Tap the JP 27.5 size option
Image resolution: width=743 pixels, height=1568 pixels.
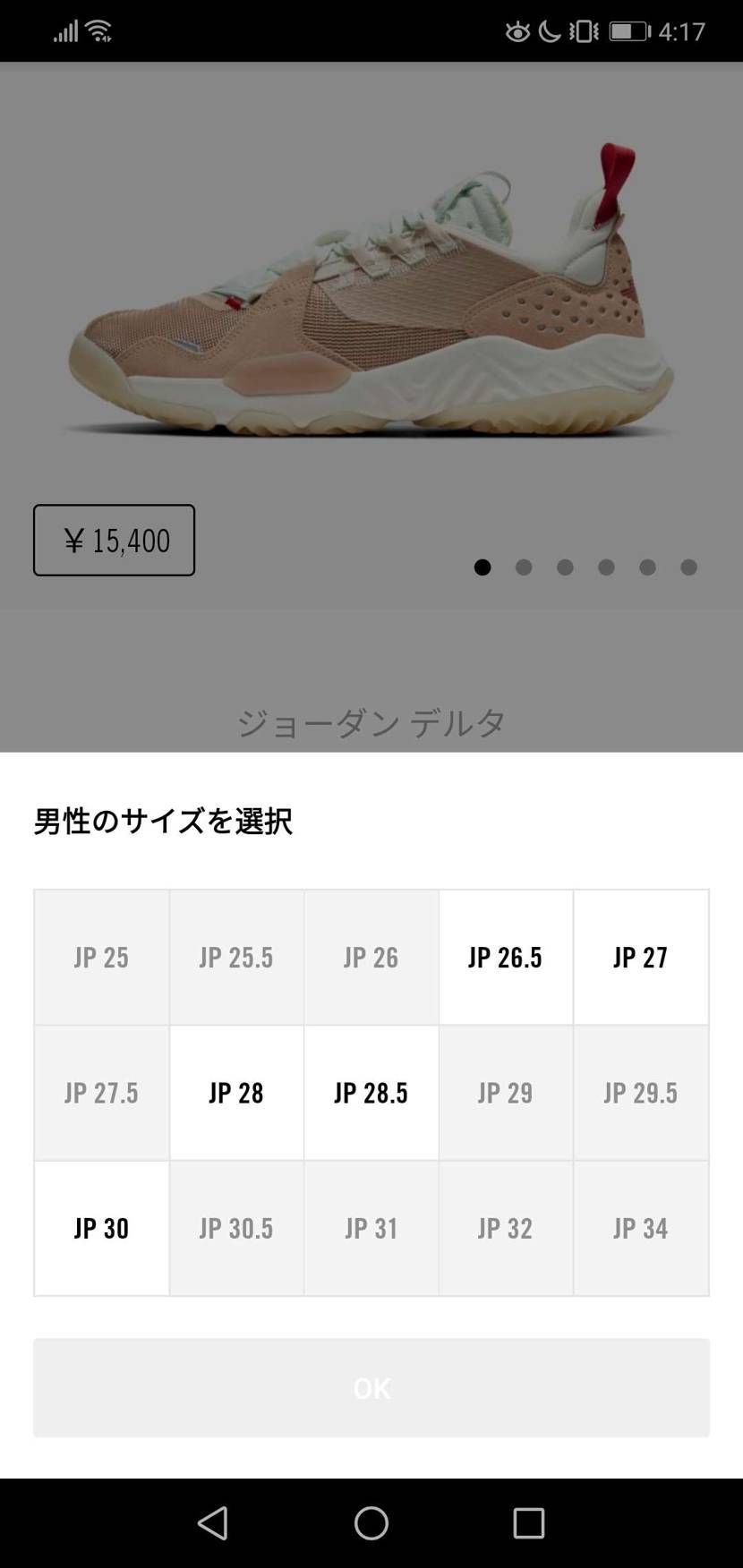101,1093
